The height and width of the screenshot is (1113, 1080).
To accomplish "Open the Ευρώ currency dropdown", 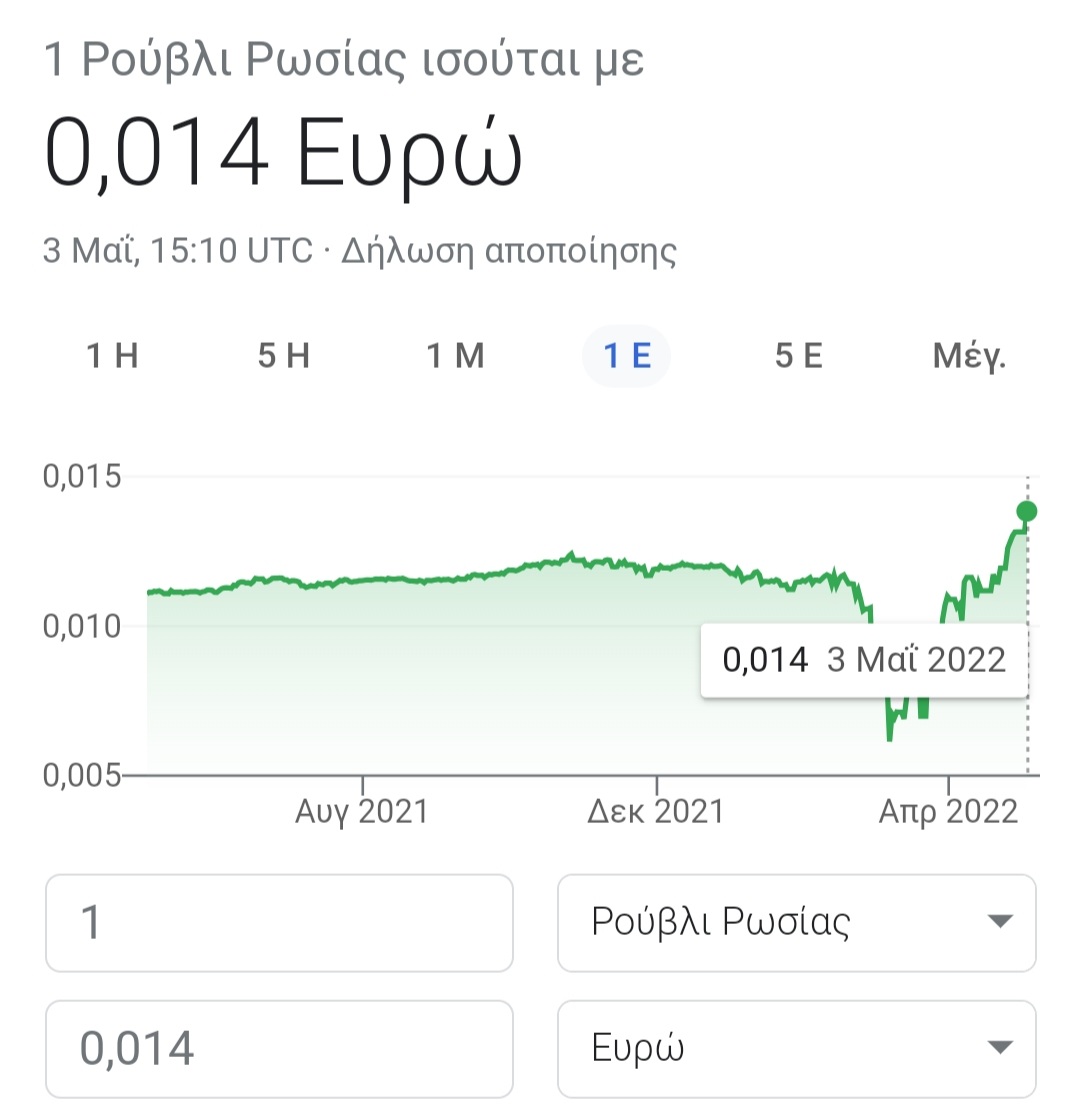I will [796, 1048].
